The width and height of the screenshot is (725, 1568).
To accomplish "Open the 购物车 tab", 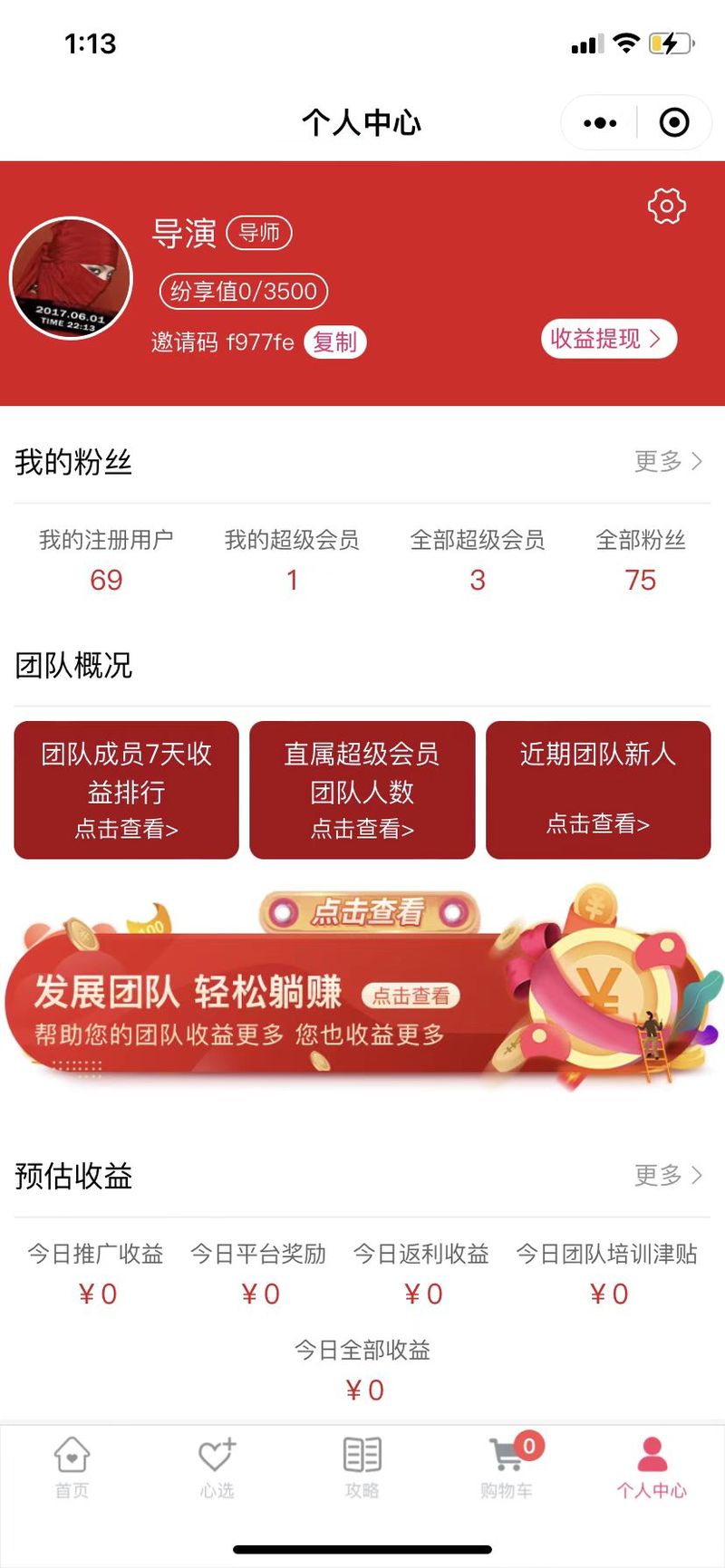I will pyautogui.click(x=507, y=1467).
